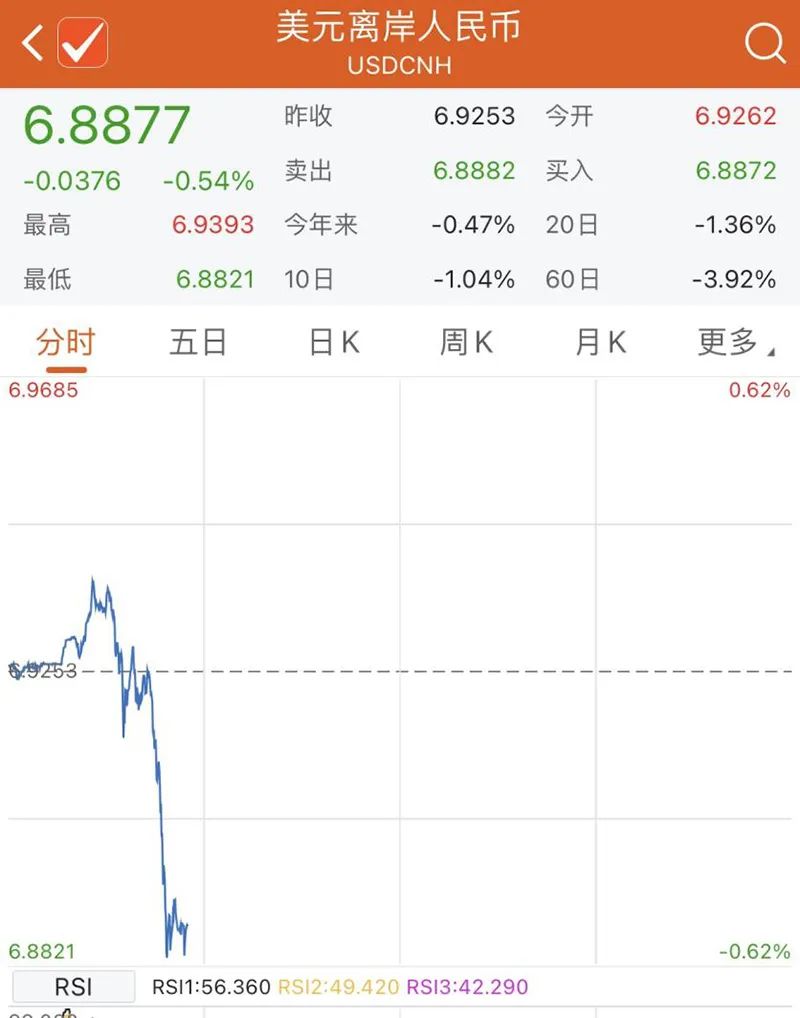This screenshot has height=1018, width=800.
Task: Change the RSI indicator
Action: (73, 987)
